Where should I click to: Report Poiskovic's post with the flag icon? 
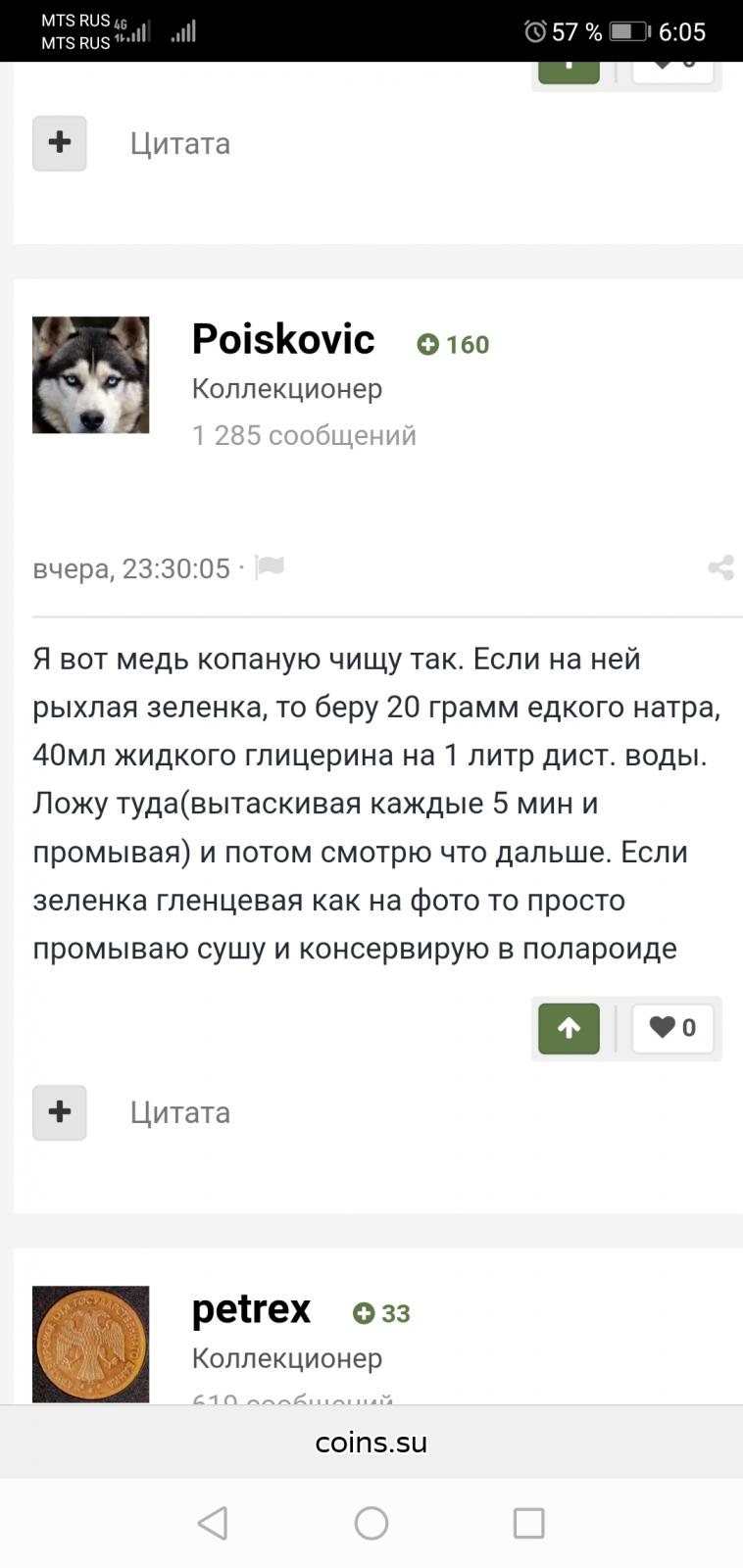click(270, 566)
